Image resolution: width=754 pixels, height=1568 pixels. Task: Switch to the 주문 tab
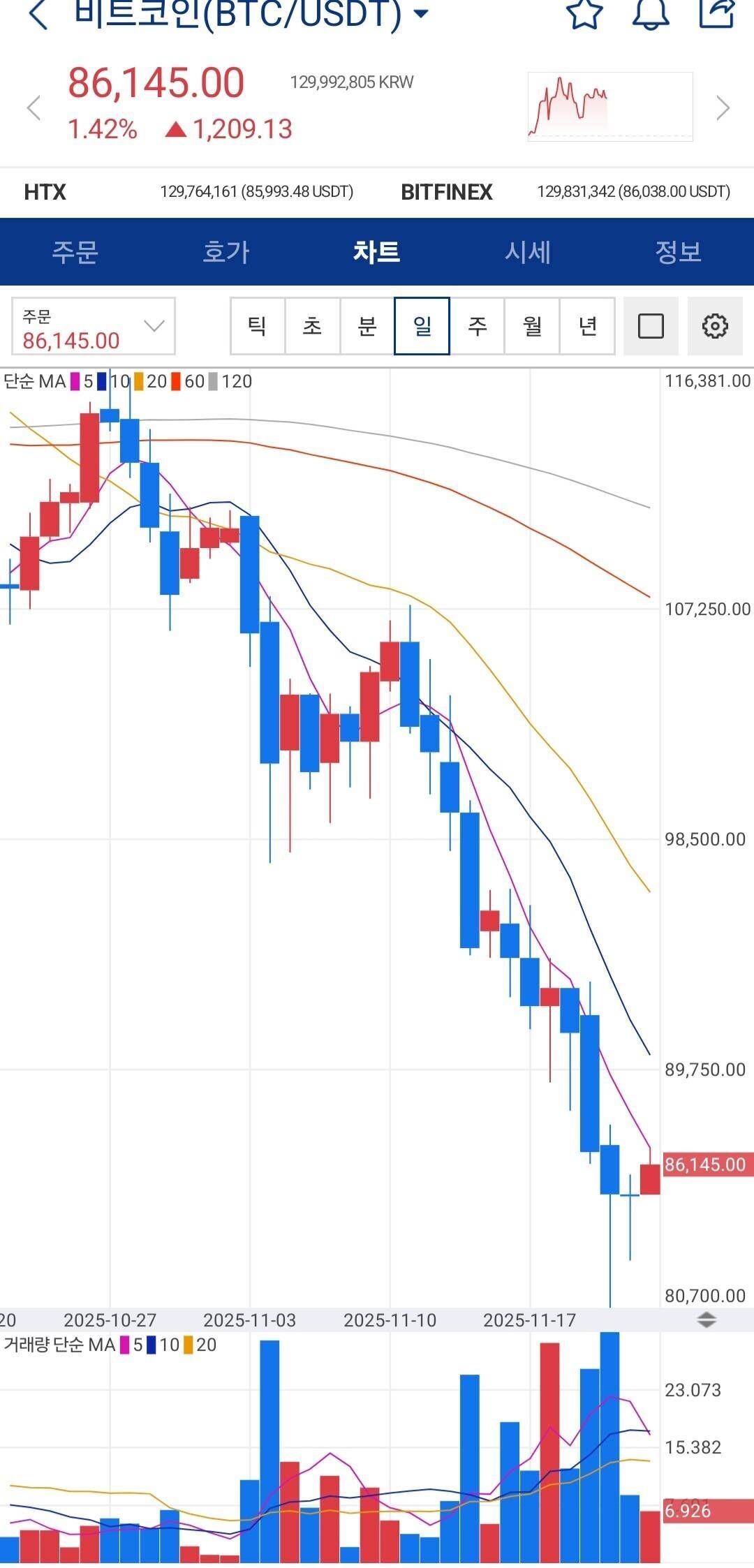pos(75,252)
